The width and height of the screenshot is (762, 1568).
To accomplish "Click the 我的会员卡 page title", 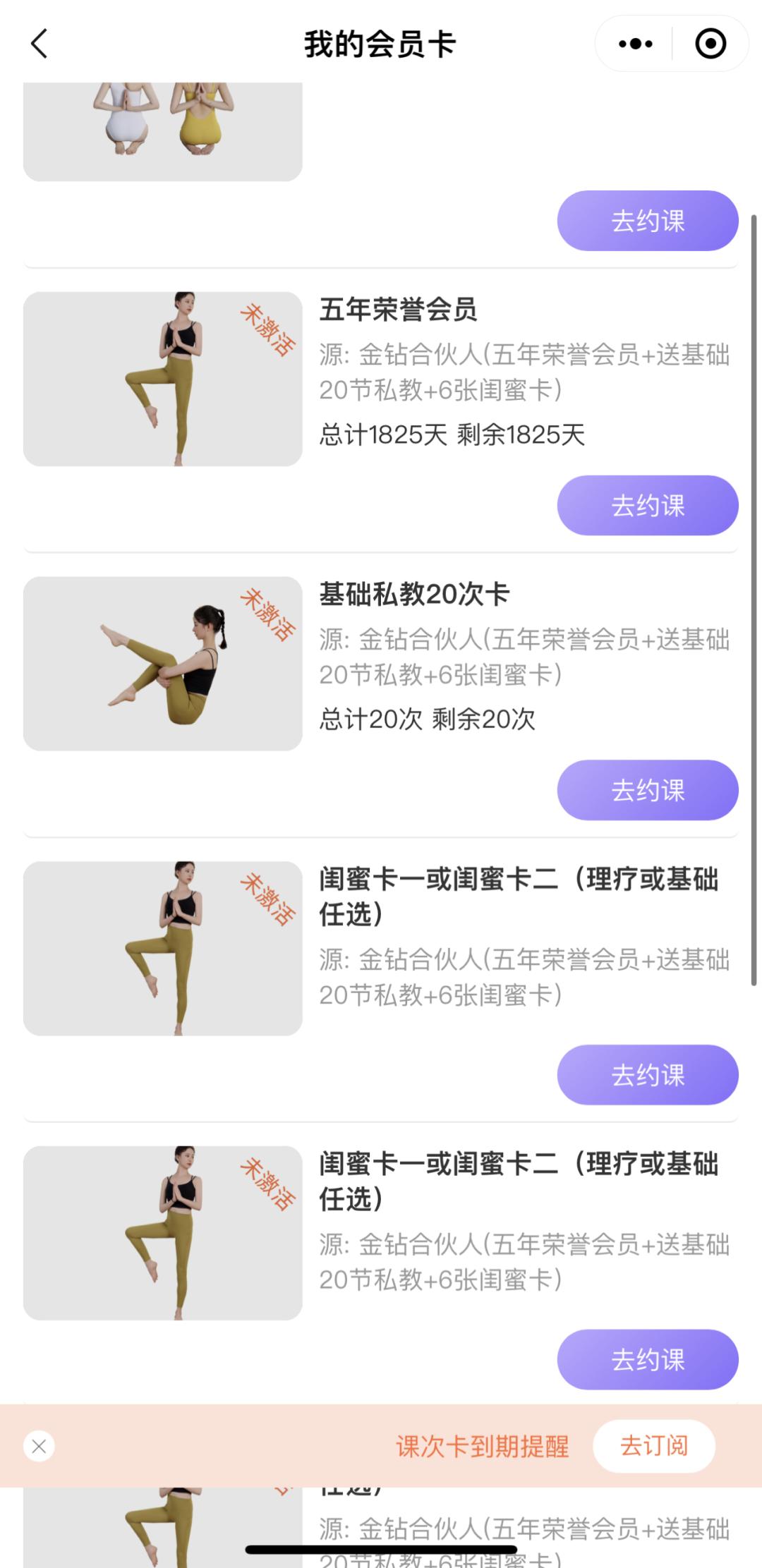I will pos(381,42).
